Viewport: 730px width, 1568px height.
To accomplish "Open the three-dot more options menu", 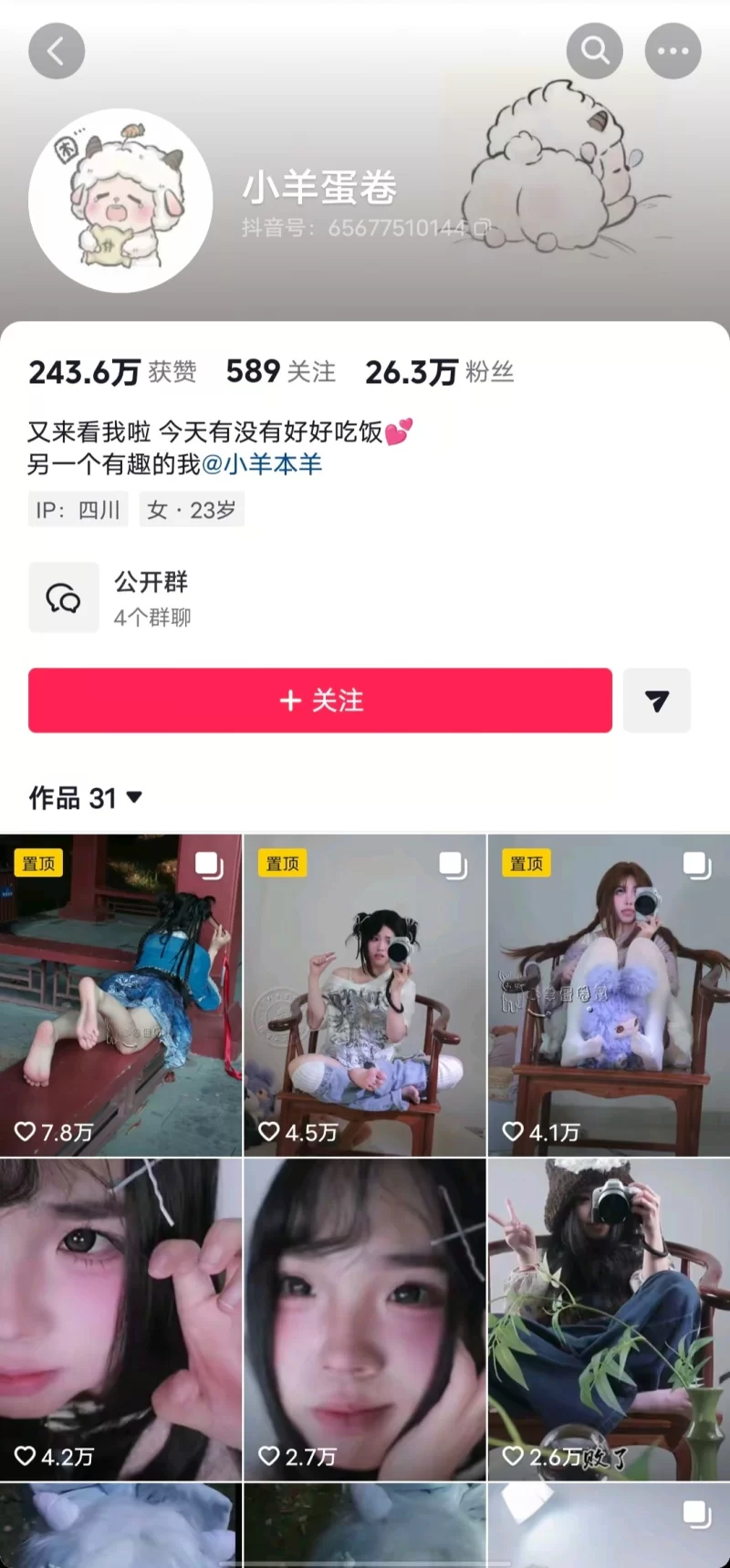I will 673,50.
